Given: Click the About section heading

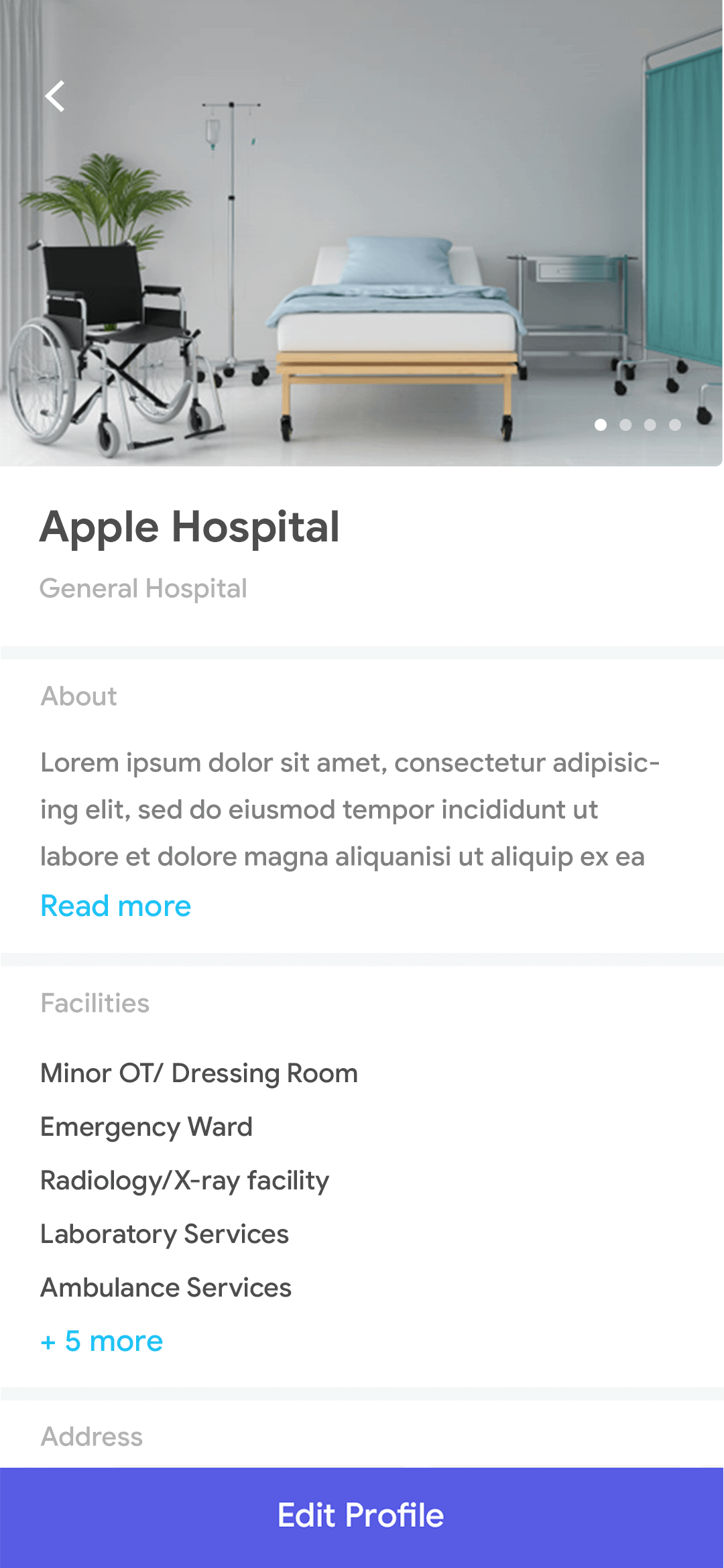Looking at the screenshot, I should point(78,697).
